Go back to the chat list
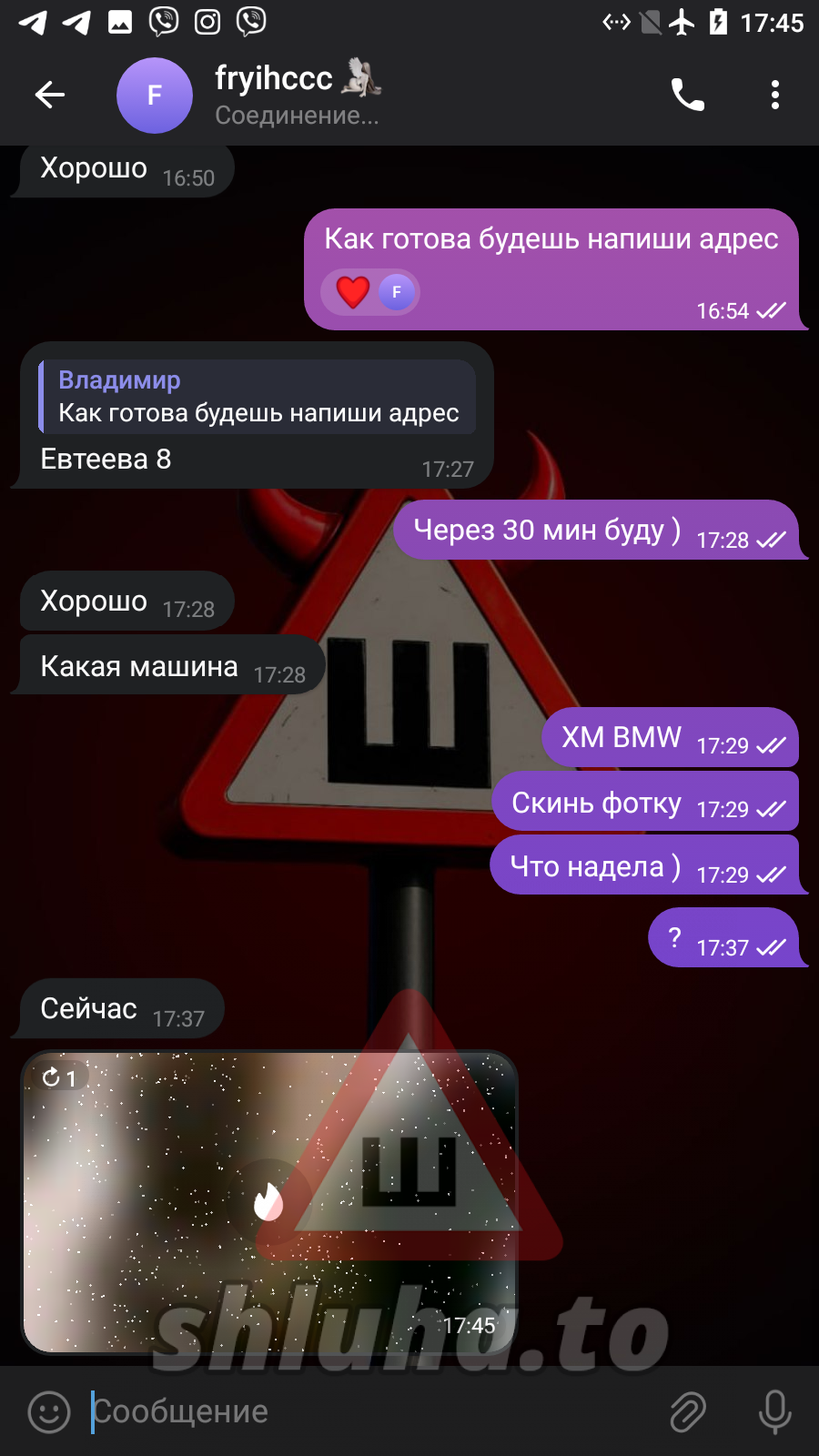Screen dimensions: 819x1456 point(50,95)
